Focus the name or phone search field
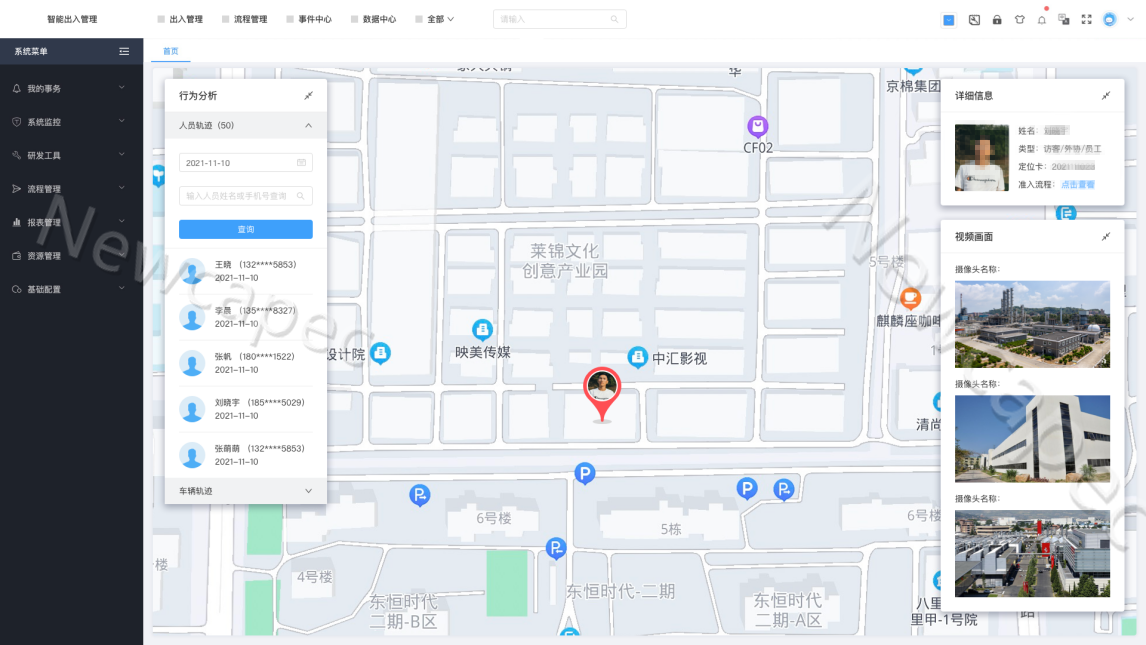The width and height of the screenshot is (1146, 645). click(x=245, y=196)
